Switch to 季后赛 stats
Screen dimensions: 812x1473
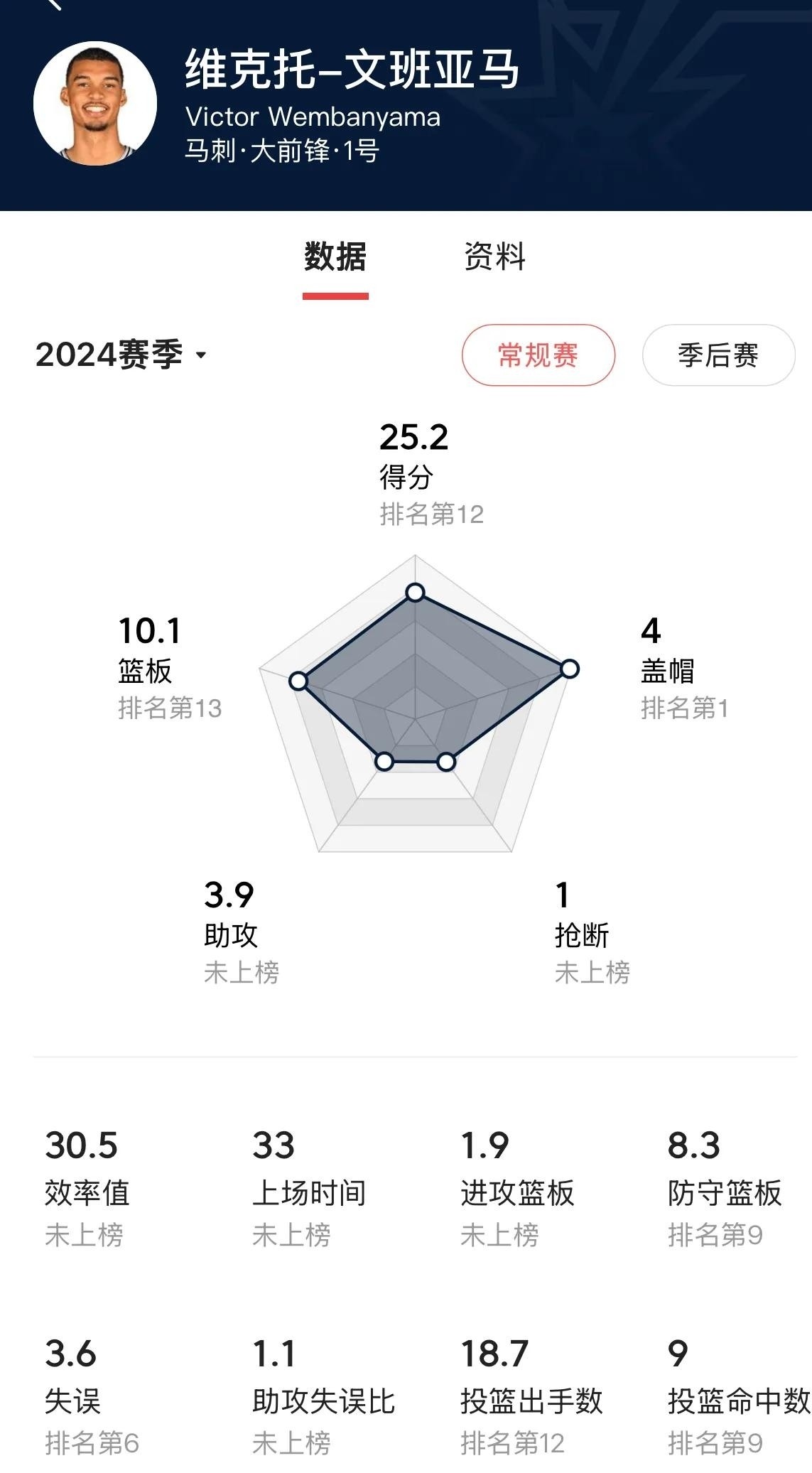tap(718, 355)
